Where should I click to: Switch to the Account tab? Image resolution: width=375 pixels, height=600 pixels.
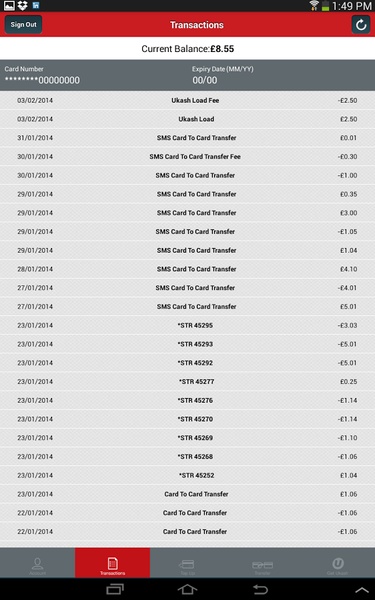(x=38, y=563)
